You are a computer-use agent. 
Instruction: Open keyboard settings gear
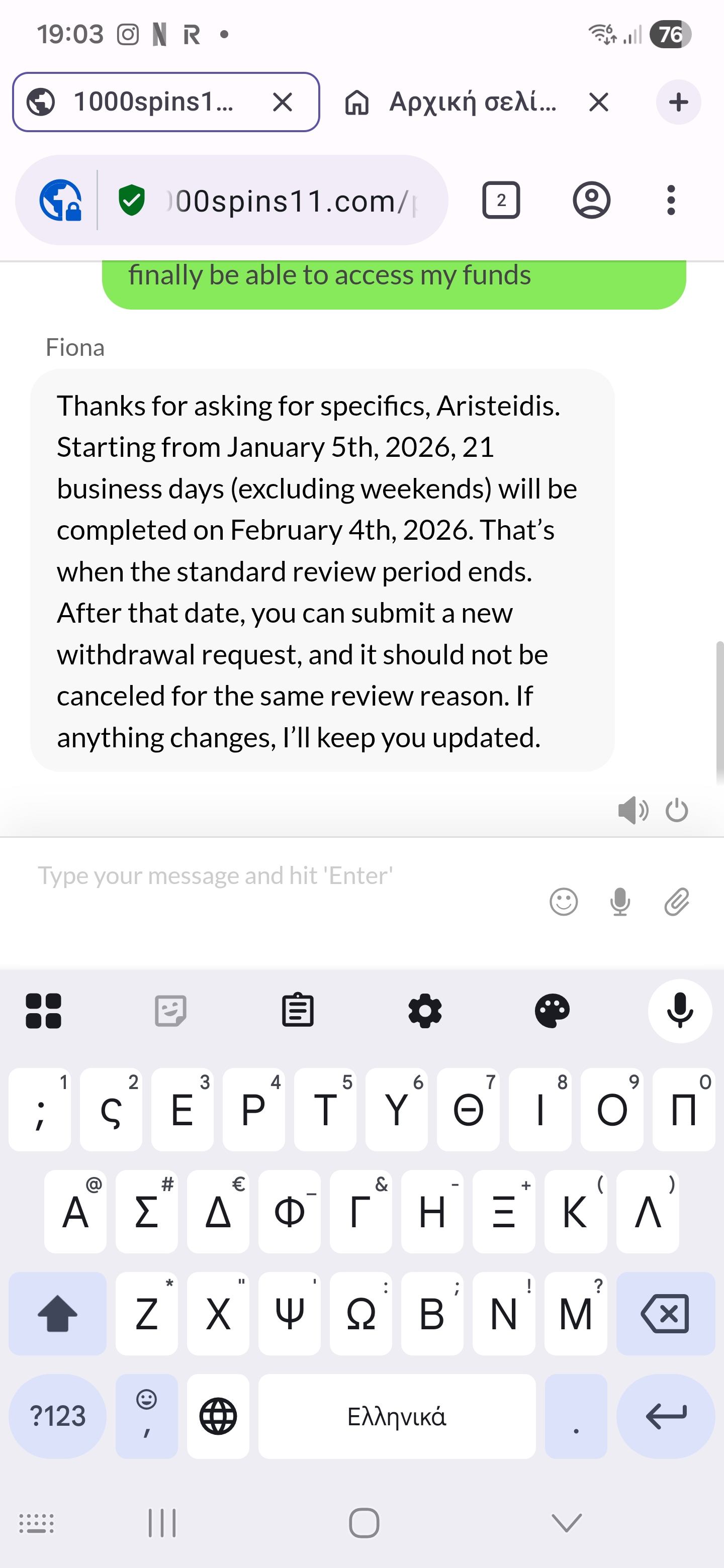[x=425, y=1011]
